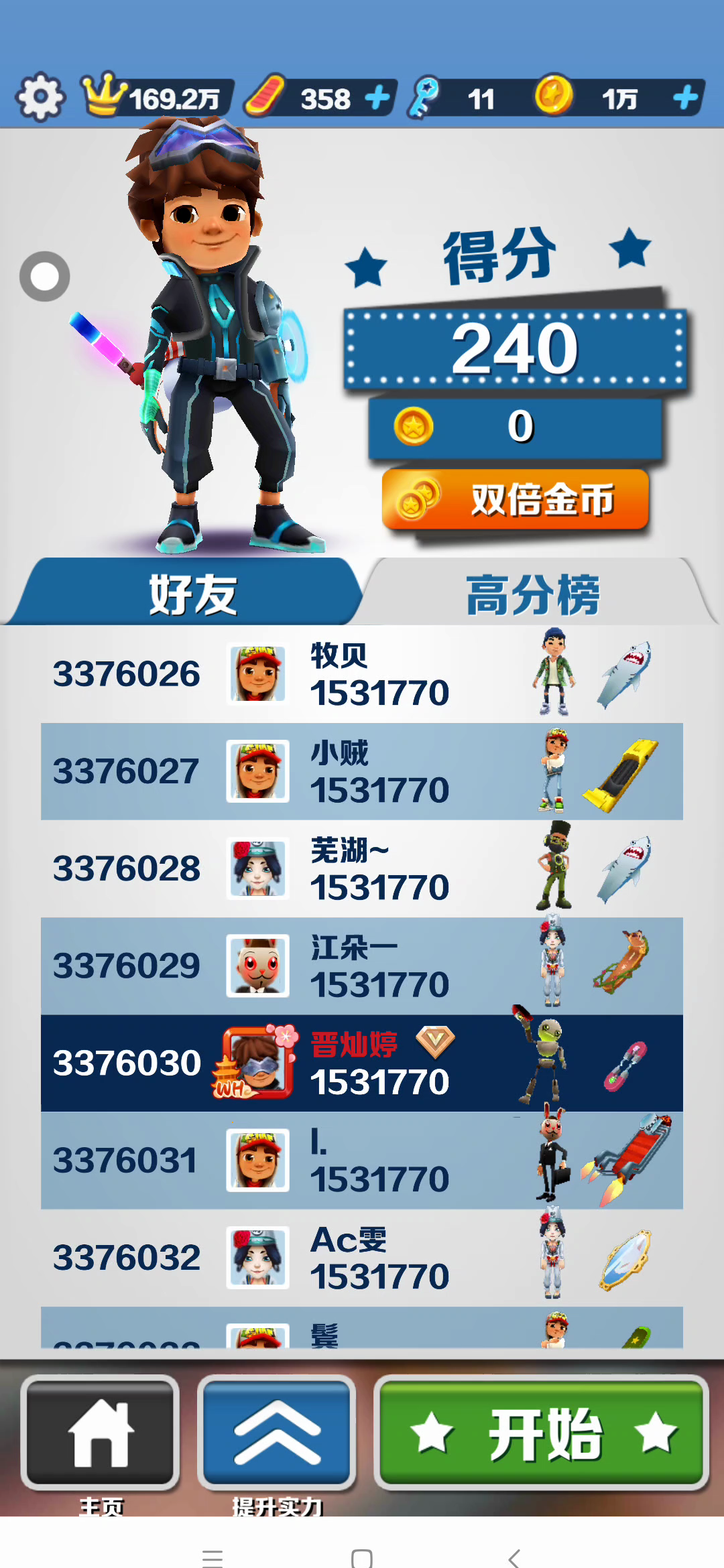
Task: Open the settings gear
Action: pyautogui.click(x=40, y=98)
